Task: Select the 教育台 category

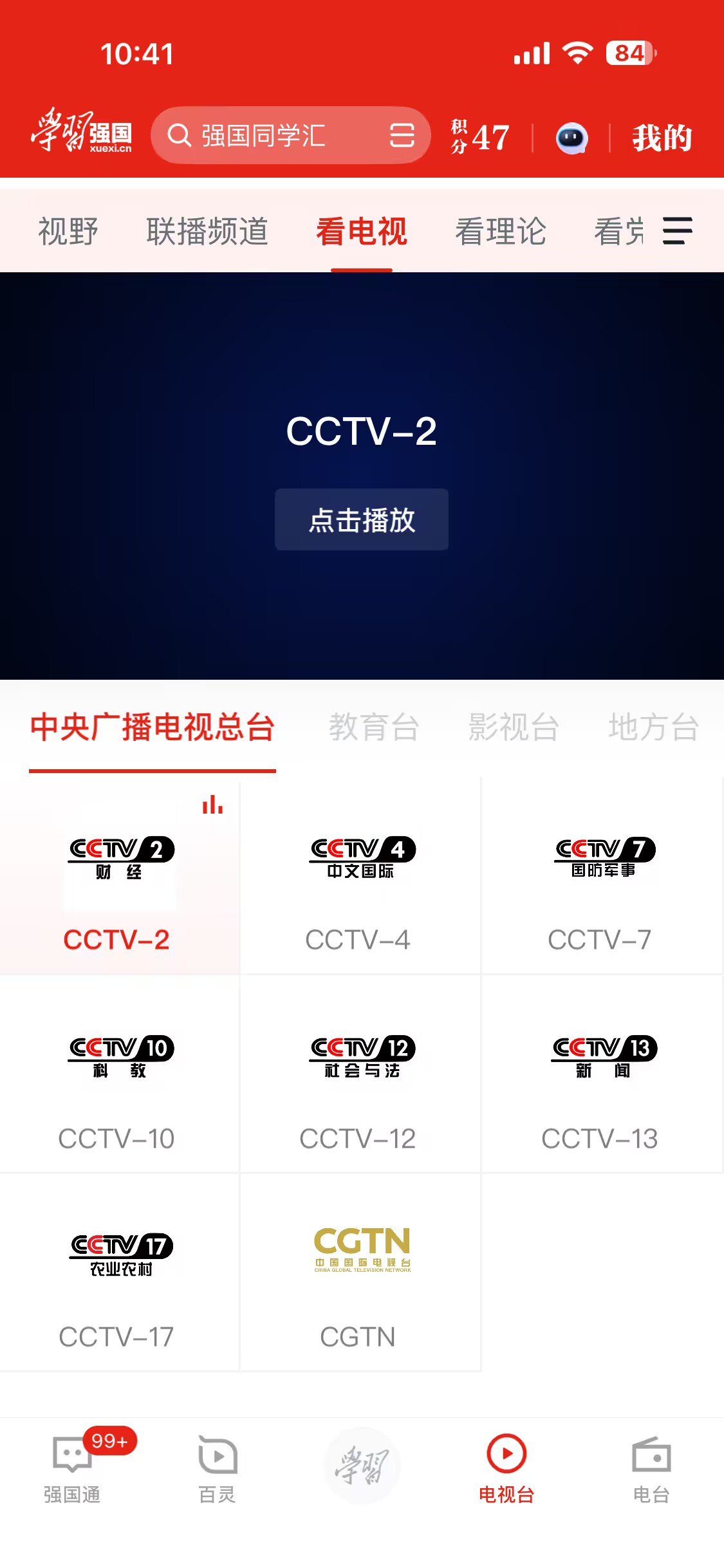Action: point(374,727)
